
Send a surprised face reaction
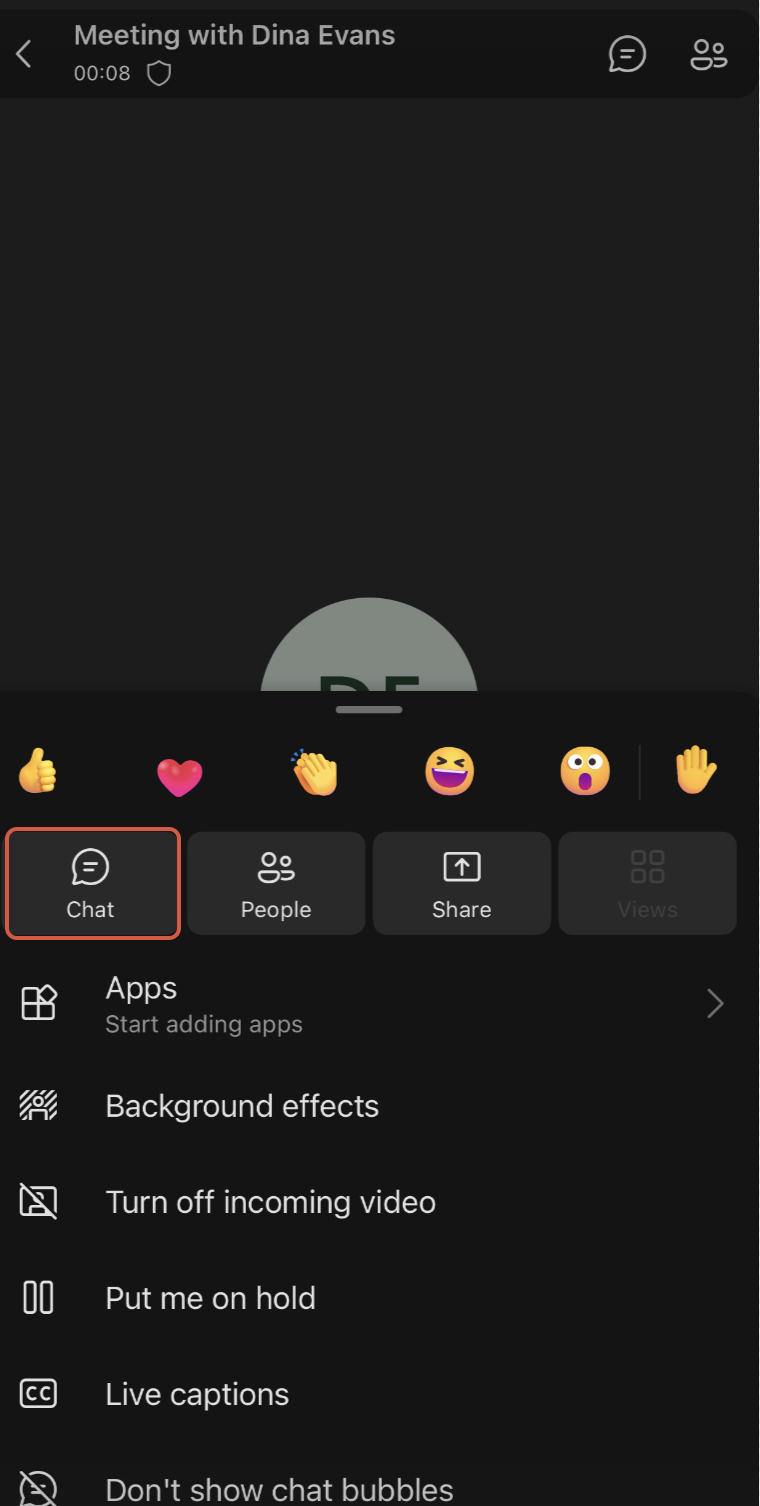[x=585, y=772]
